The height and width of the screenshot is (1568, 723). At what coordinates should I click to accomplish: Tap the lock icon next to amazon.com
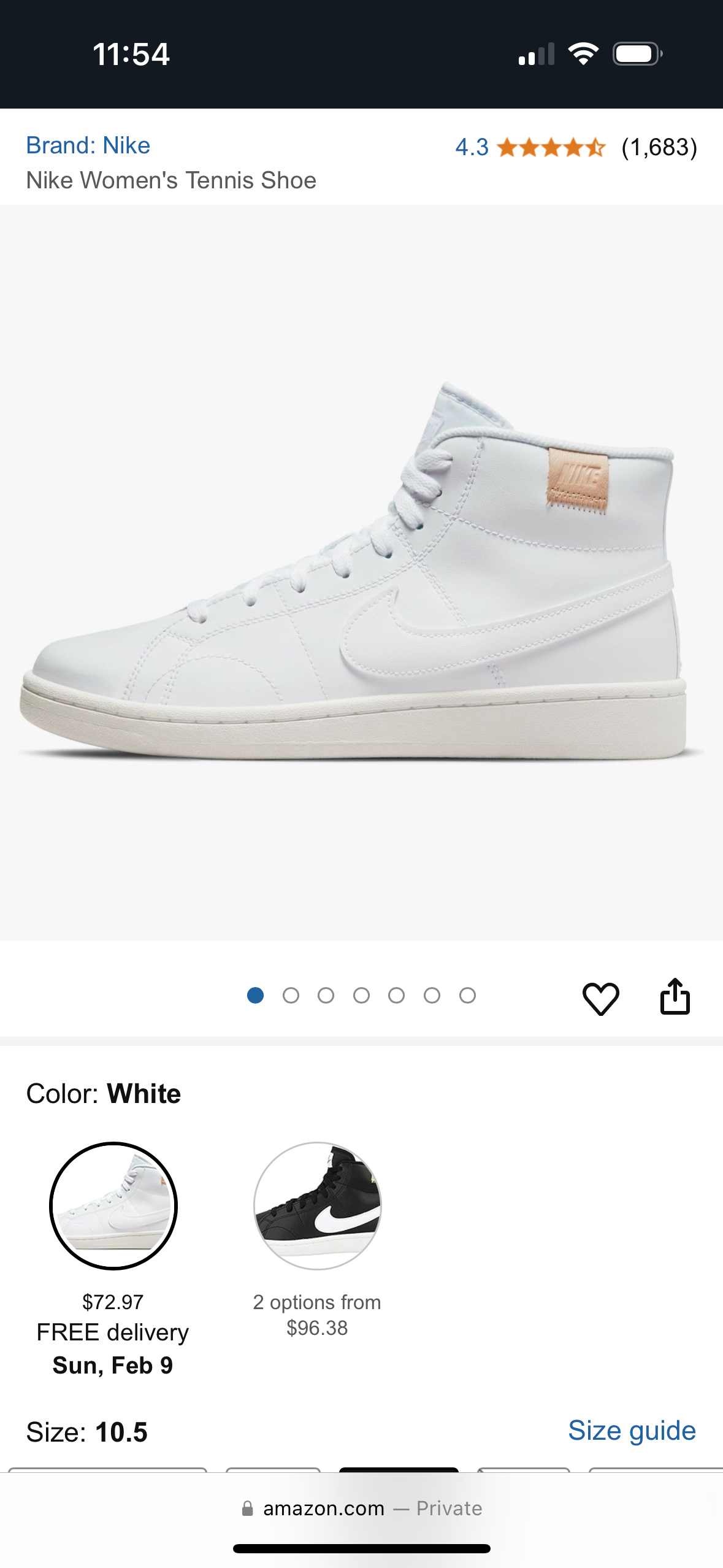[248, 1508]
